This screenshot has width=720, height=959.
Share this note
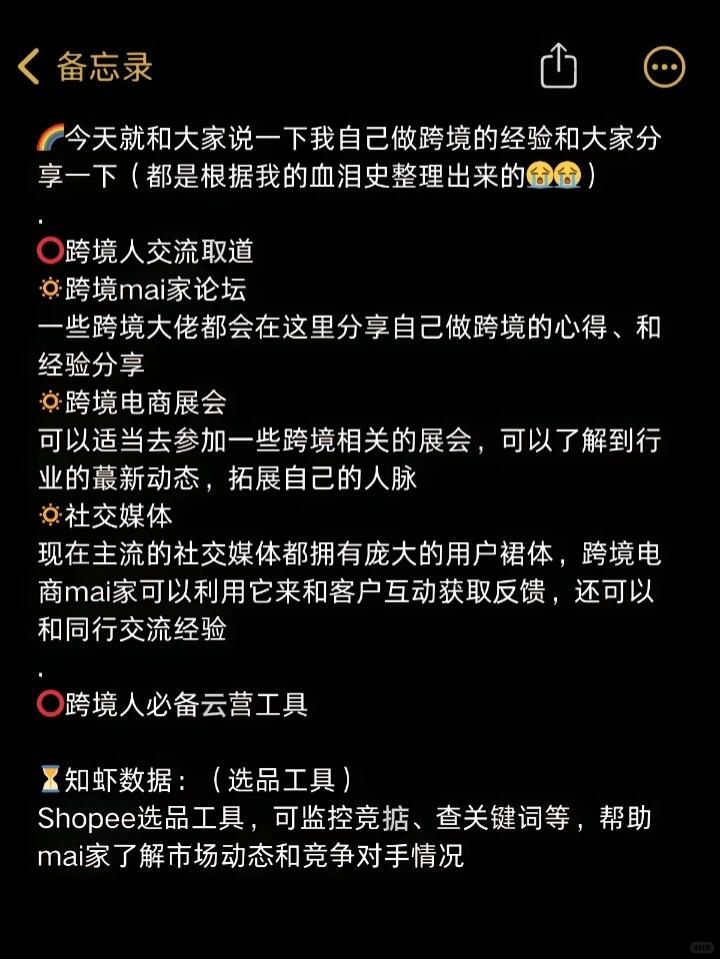(558, 67)
